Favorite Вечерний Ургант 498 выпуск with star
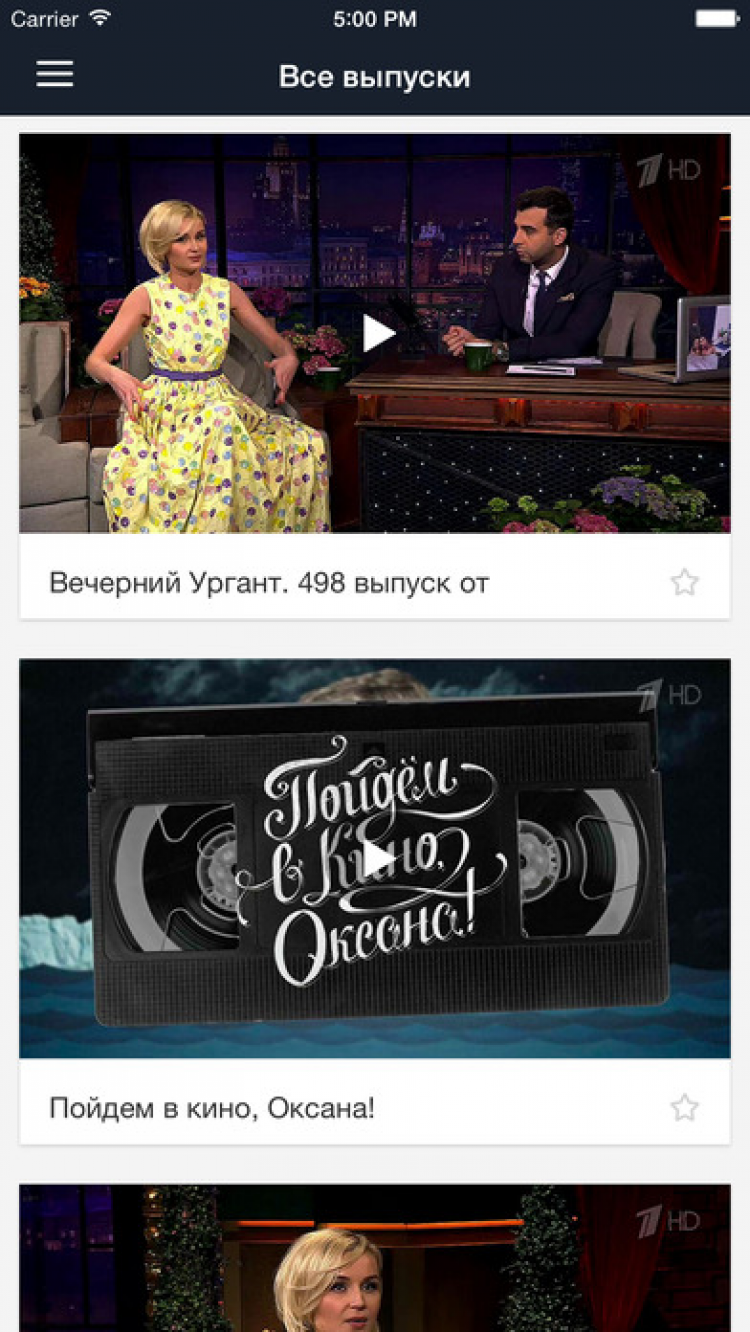The image size is (750, 1332). pyautogui.click(x=685, y=582)
